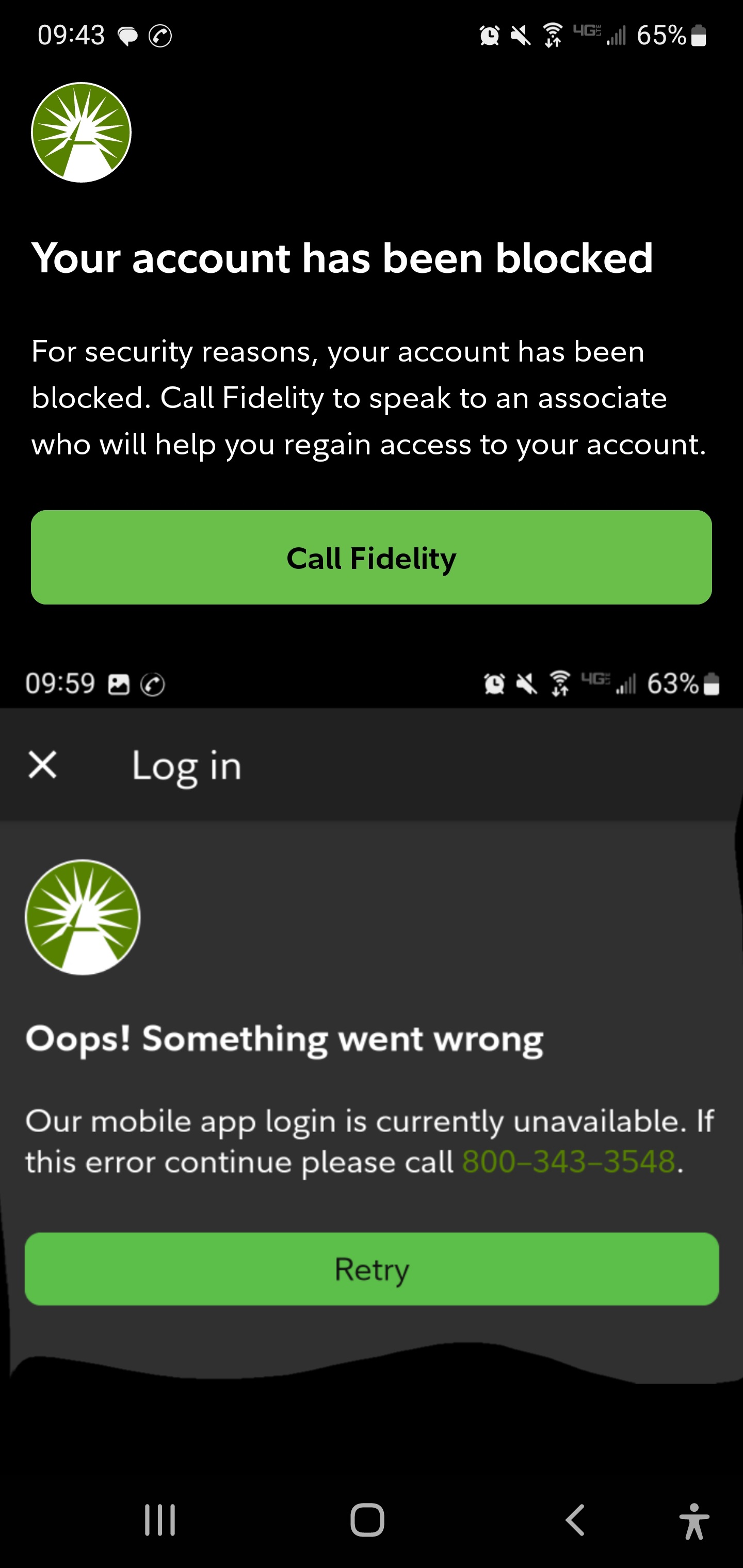The width and height of the screenshot is (743, 1568).
Task: Tap the Retry button
Action: pyautogui.click(x=370, y=1269)
